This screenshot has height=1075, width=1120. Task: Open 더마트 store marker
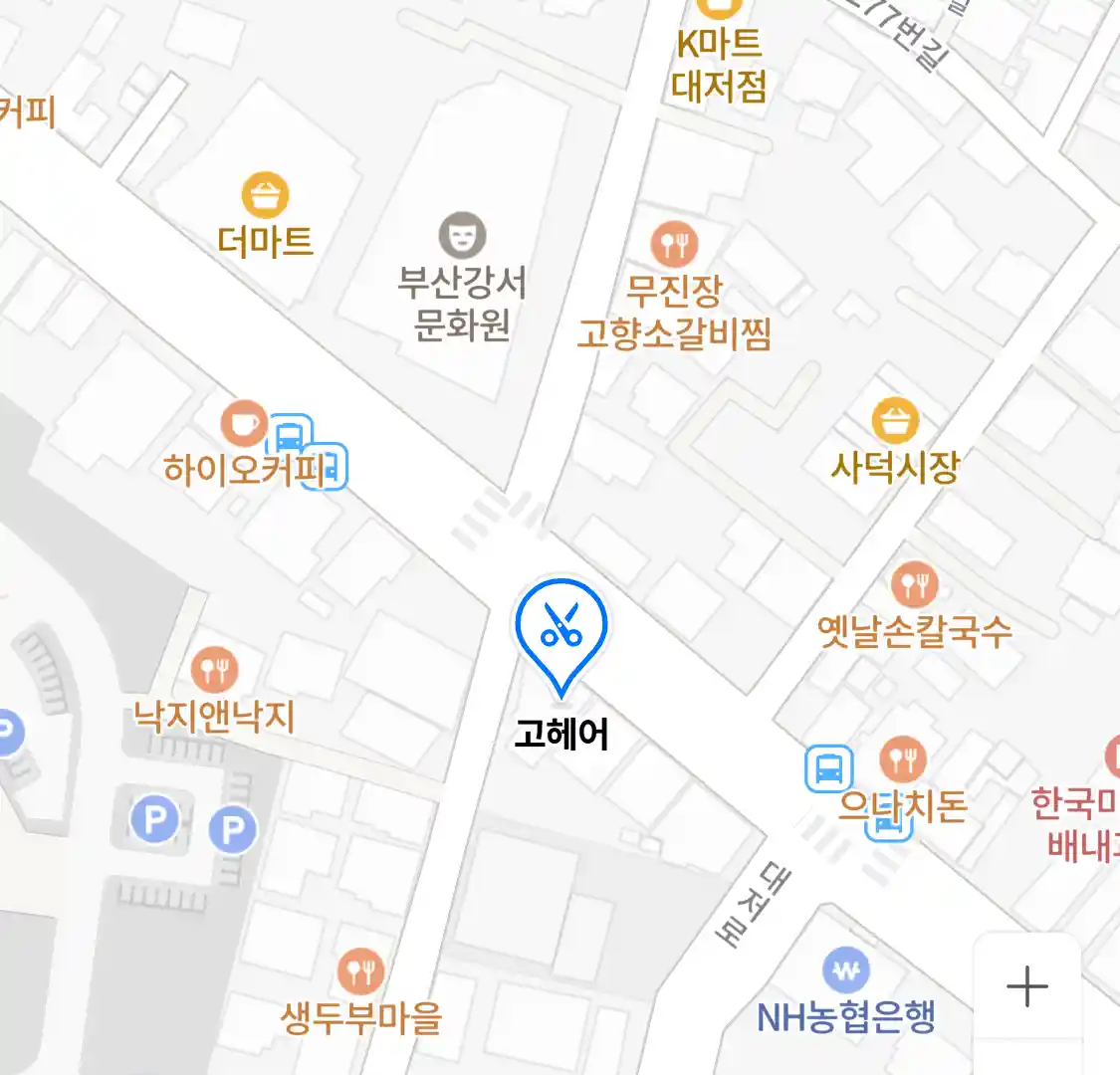point(265,196)
